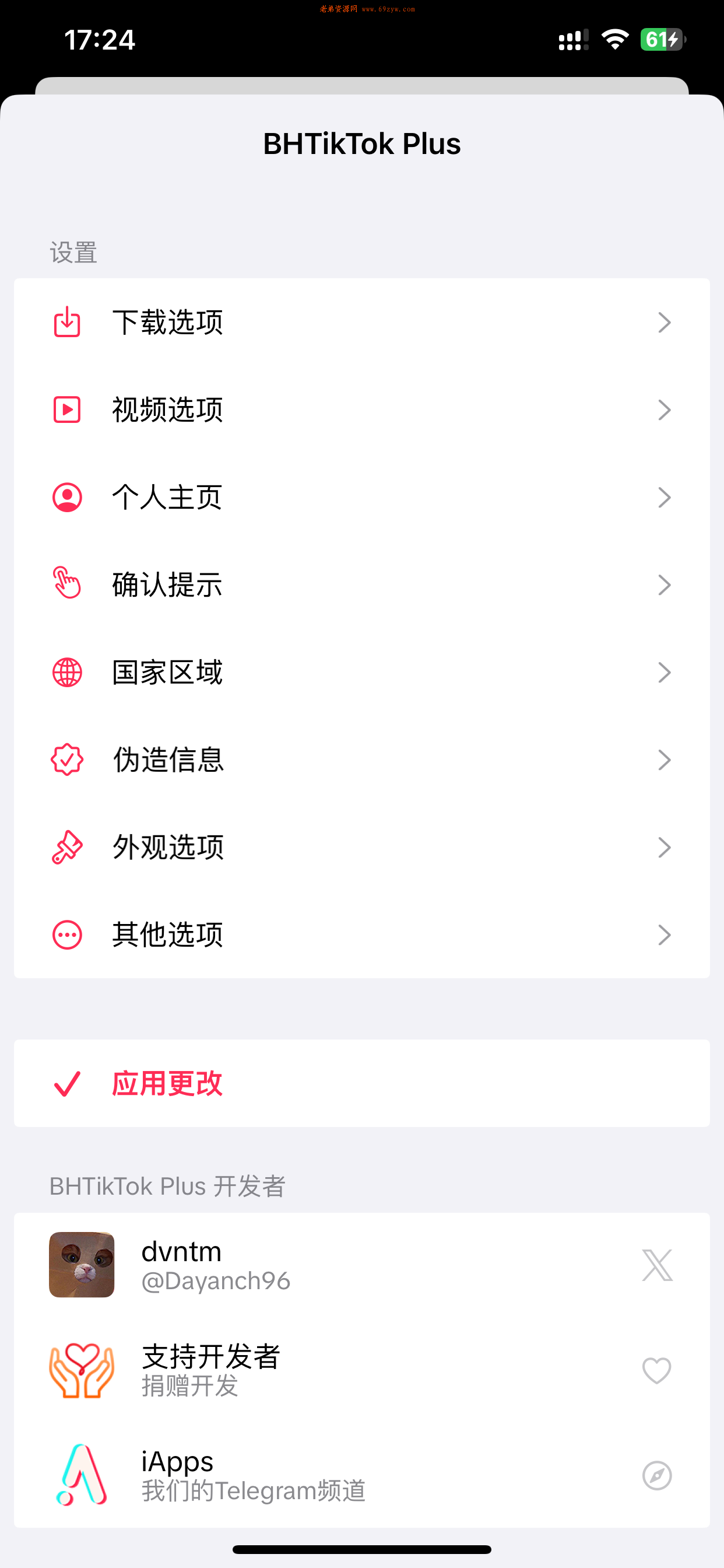Viewport: 724px width, 1568px height.
Task: Open the iApps Telegram channel entry
Action: [x=362, y=1476]
